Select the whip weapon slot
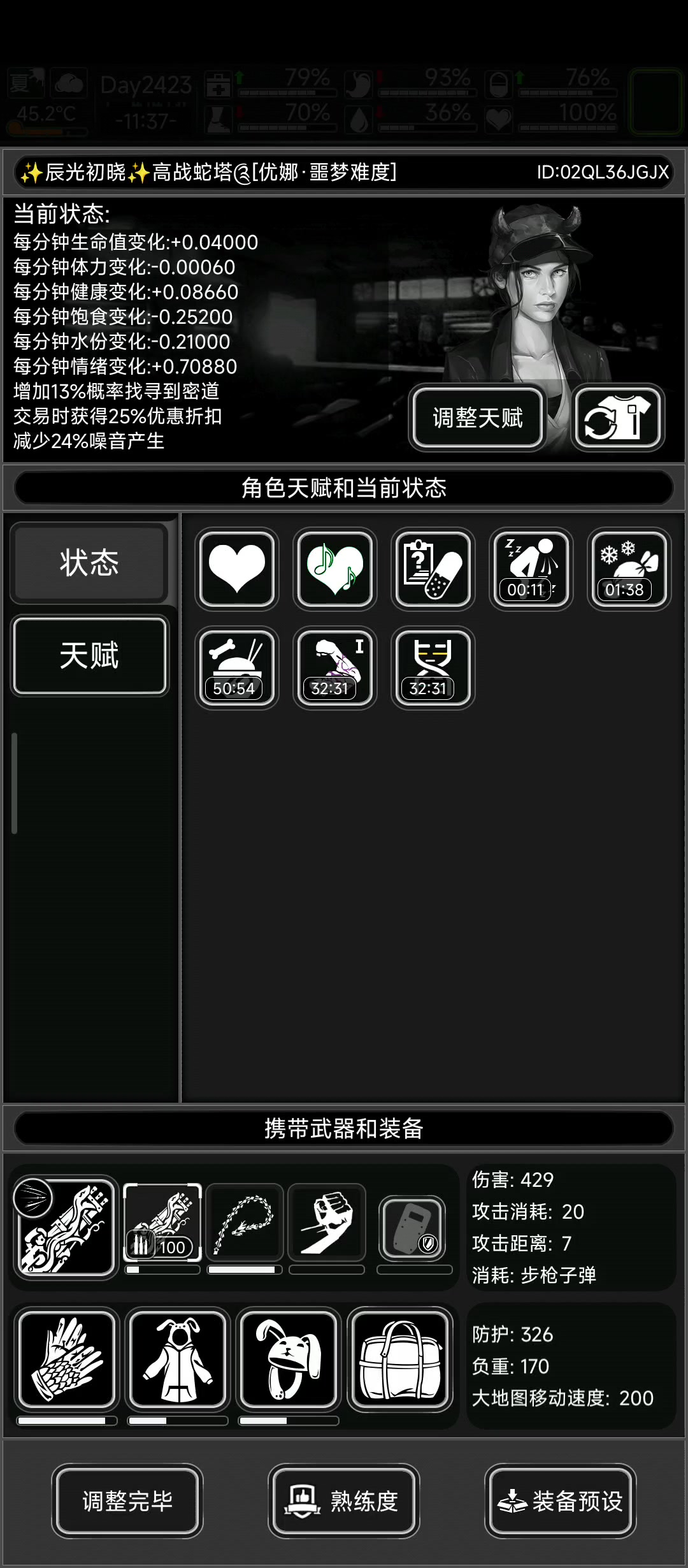 [245, 1223]
